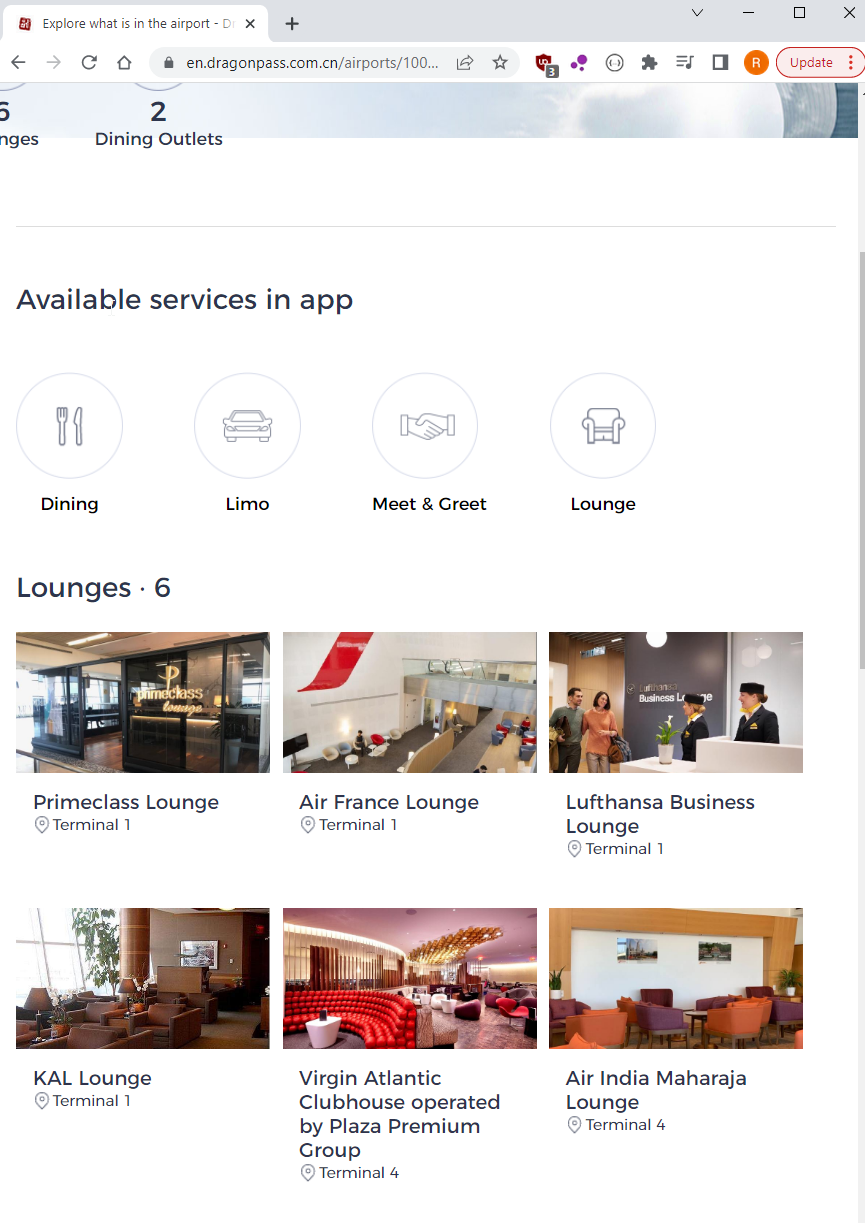Reload the page in the browser
This screenshot has height=1223, width=865.
89,62
